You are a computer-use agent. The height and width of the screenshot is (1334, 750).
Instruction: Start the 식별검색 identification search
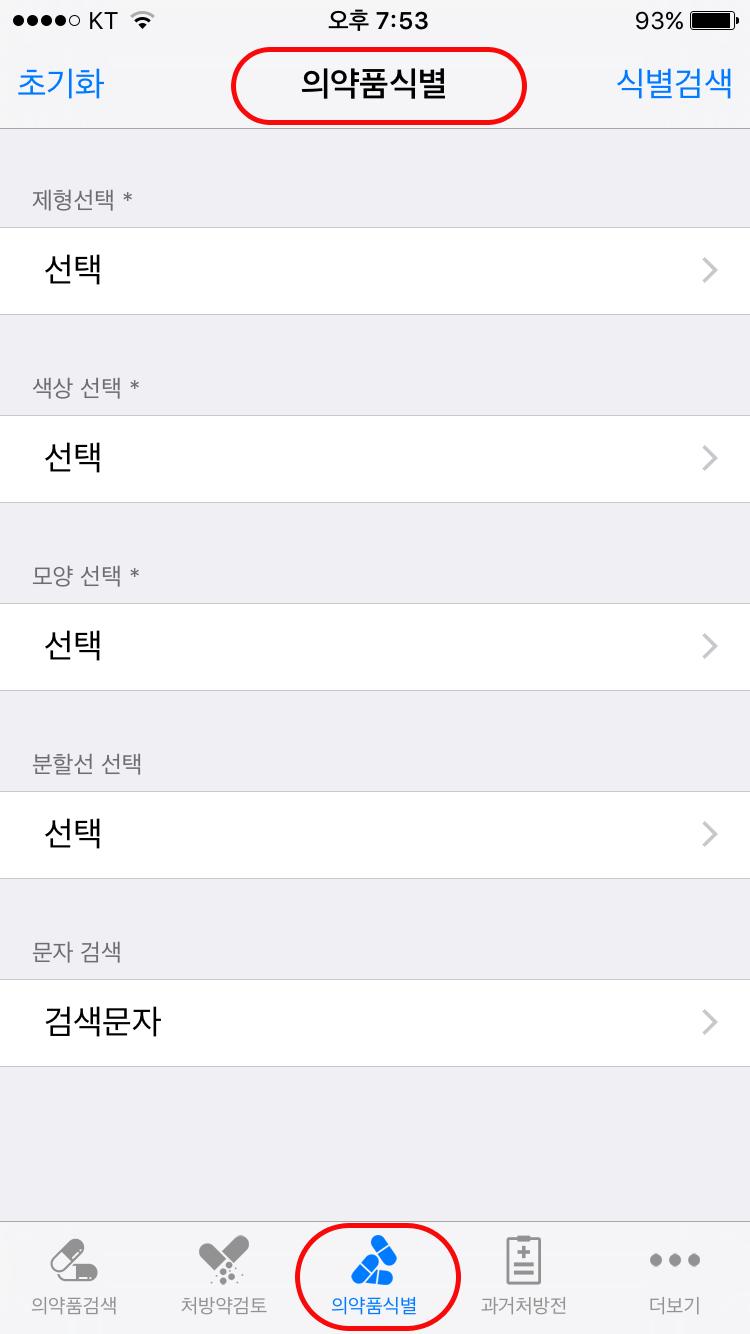674,84
